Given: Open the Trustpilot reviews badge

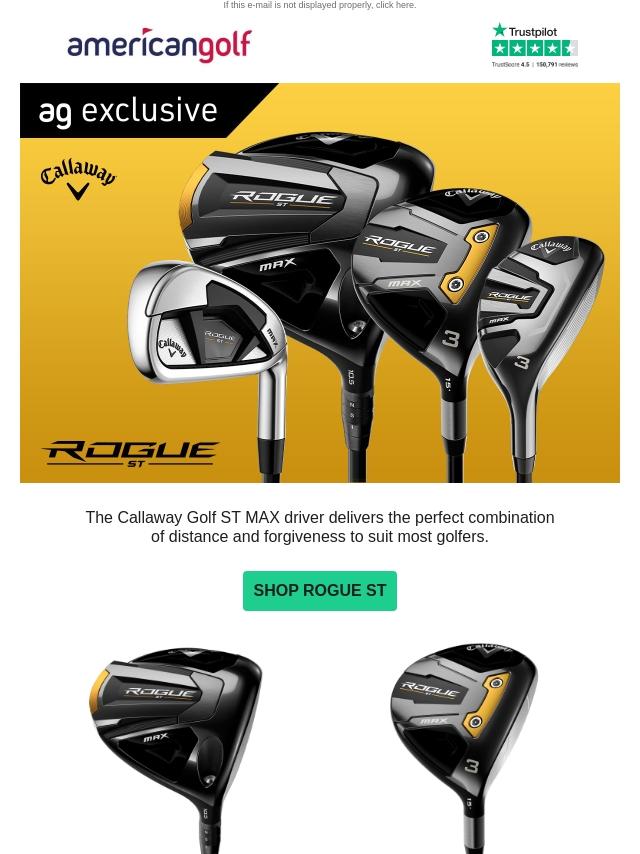Looking at the screenshot, I should pos(534,45).
